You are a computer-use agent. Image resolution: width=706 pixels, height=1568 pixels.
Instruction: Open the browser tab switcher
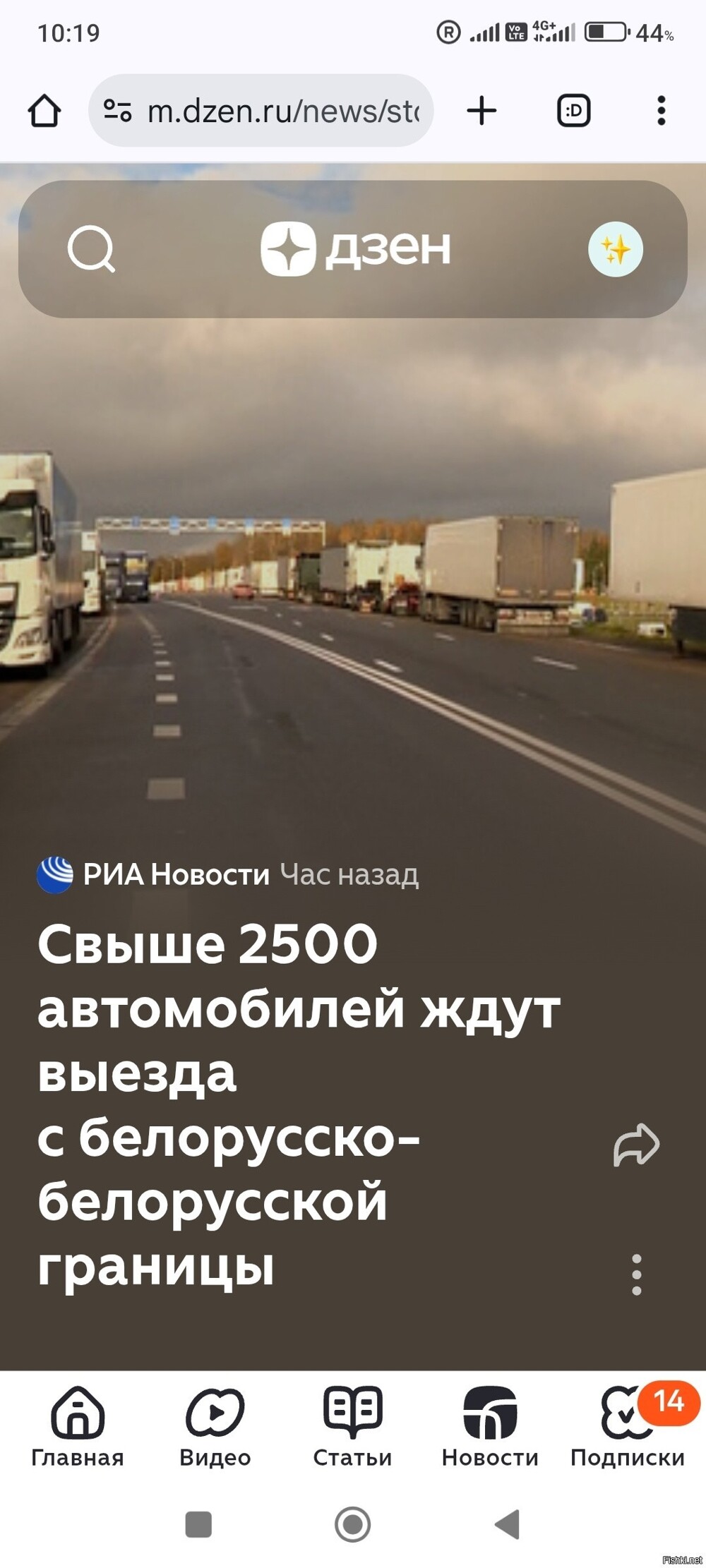[x=573, y=111]
